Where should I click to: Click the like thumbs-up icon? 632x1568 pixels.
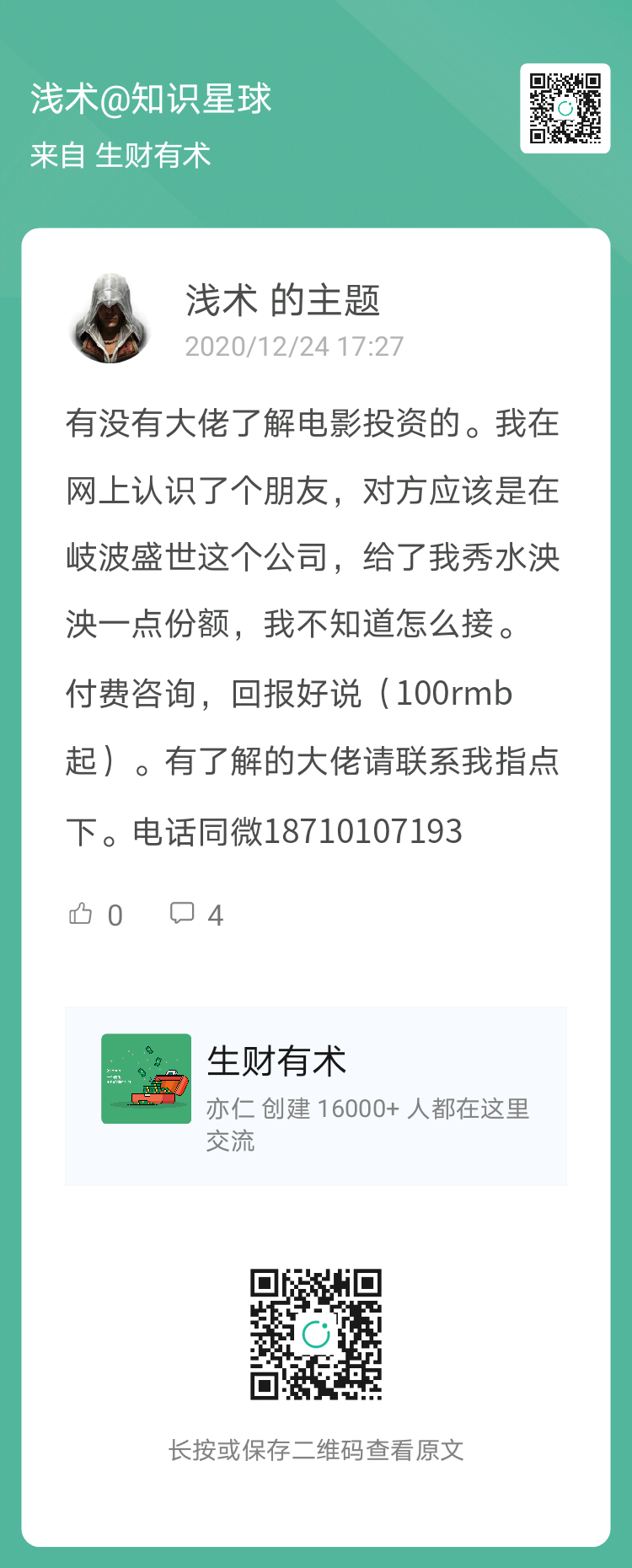point(82,913)
